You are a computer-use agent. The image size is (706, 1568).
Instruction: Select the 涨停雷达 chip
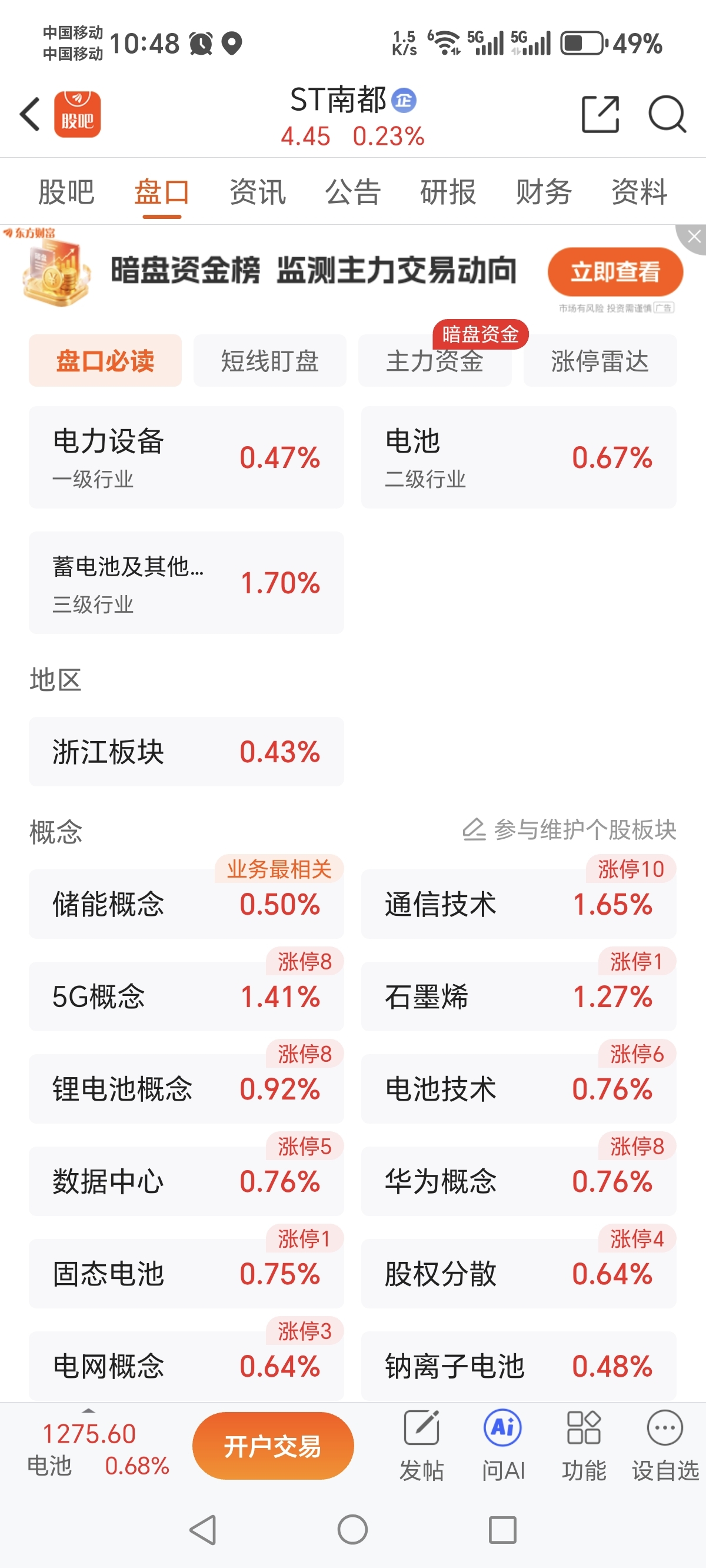(x=600, y=360)
